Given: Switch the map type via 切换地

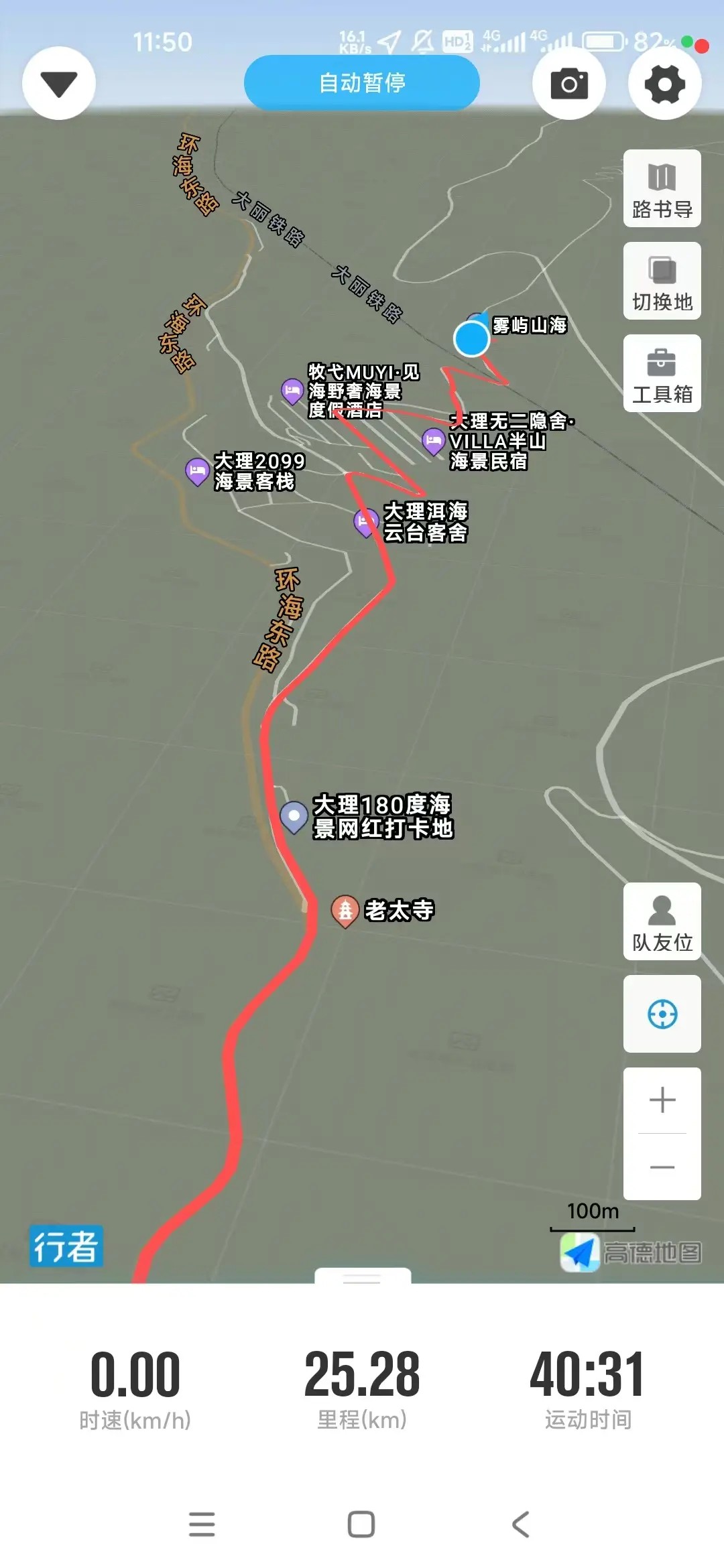Looking at the screenshot, I should coord(662,281).
